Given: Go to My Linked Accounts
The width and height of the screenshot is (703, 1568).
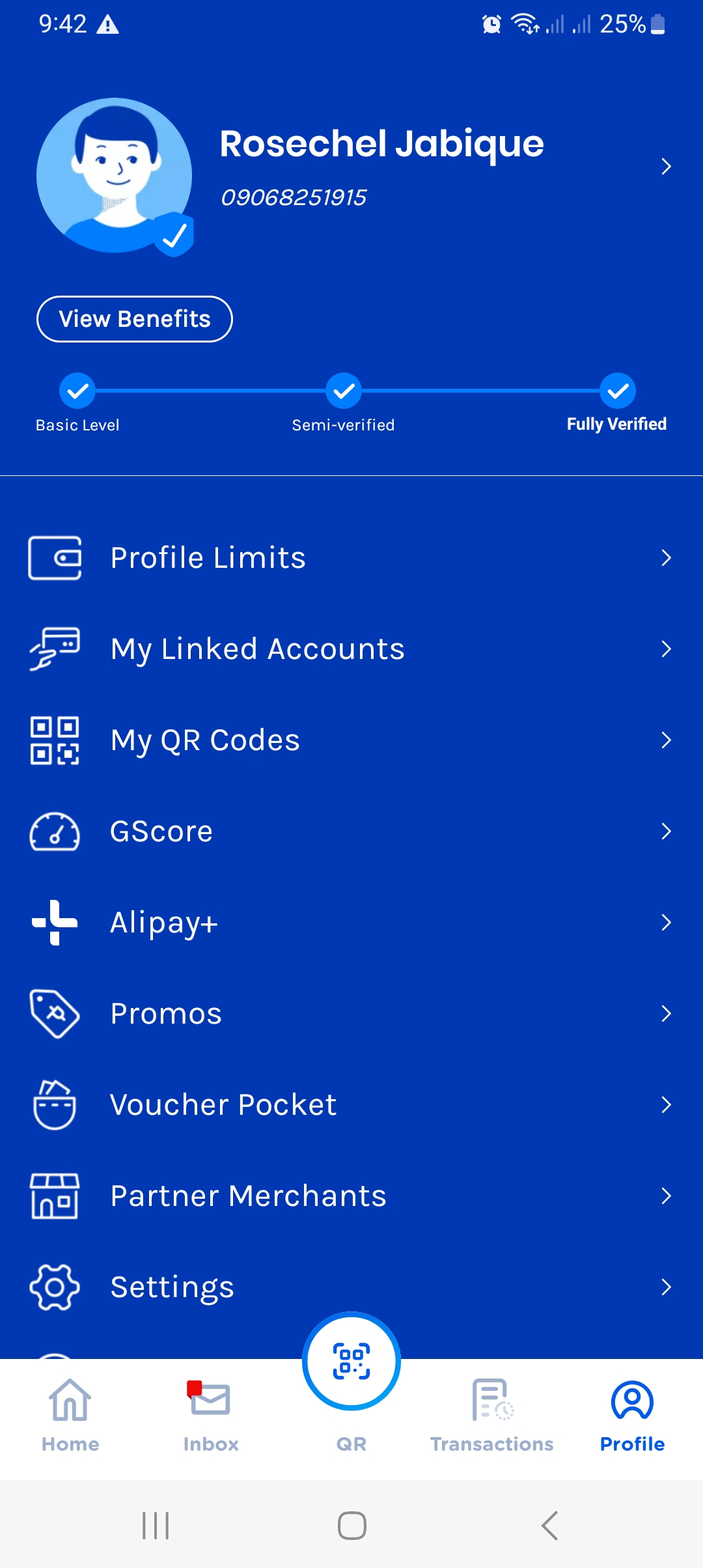Looking at the screenshot, I should coord(351,649).
